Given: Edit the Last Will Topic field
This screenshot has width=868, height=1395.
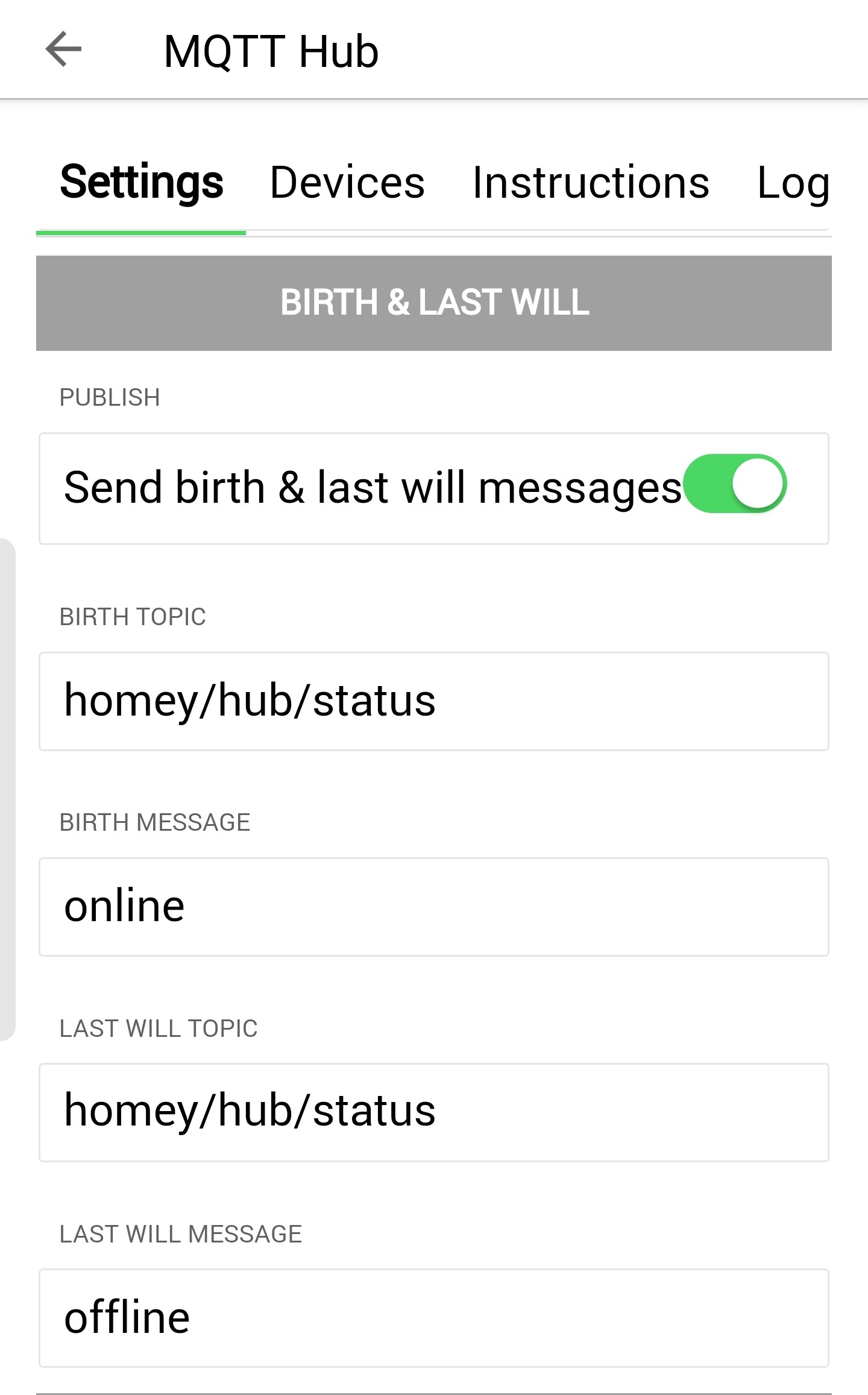Looking at the screenshot, I should 434,1112.
